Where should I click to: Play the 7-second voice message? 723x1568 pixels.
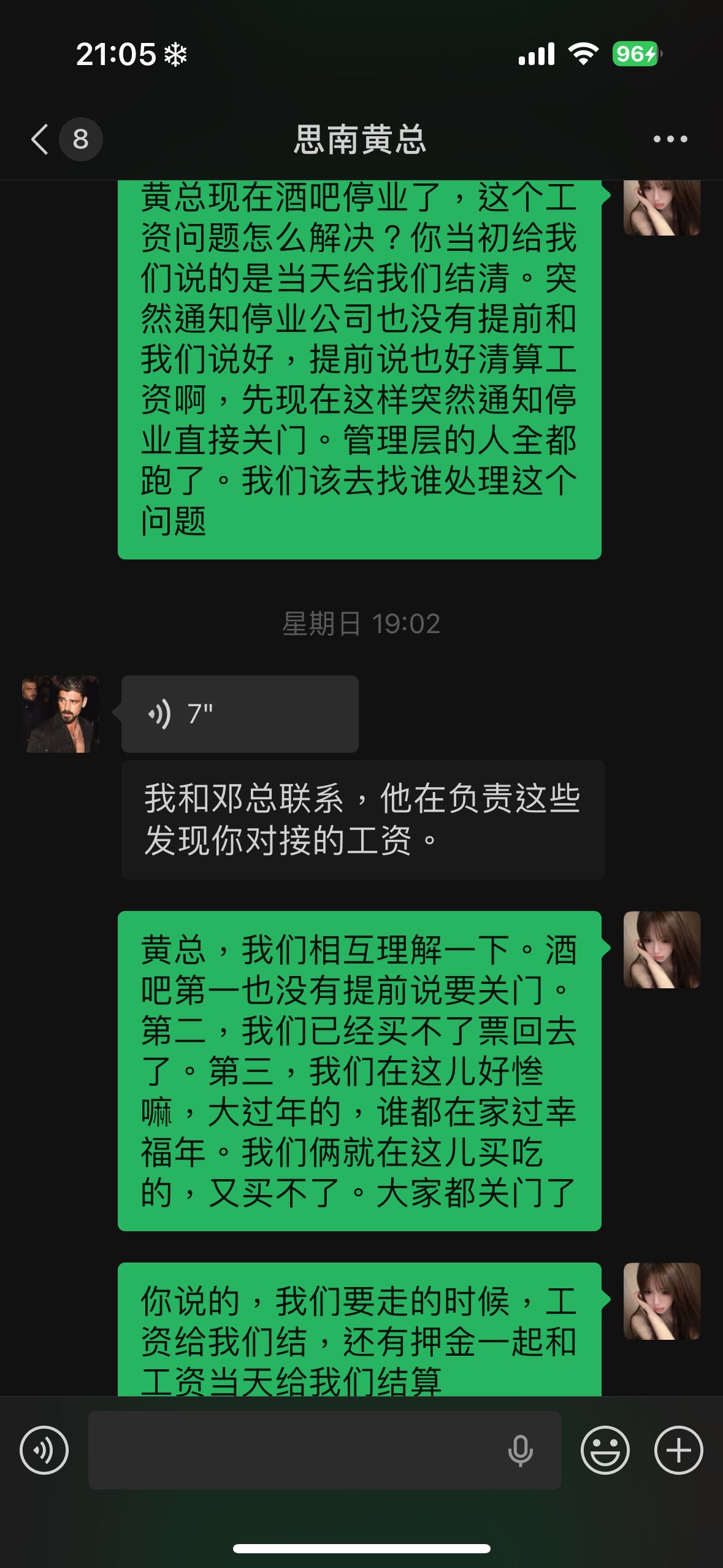click(x=239, y=714)
